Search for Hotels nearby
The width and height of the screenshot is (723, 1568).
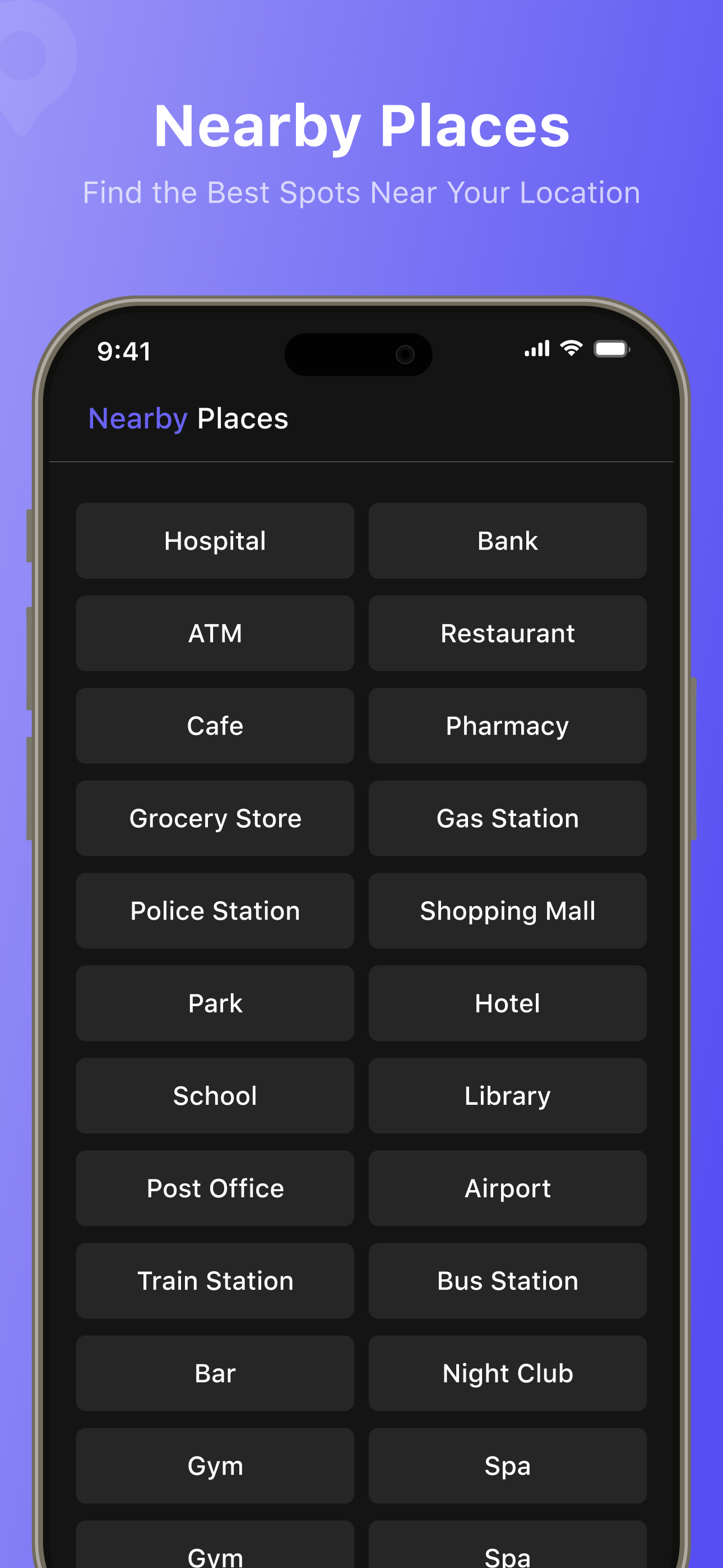tap(508, 1003)
